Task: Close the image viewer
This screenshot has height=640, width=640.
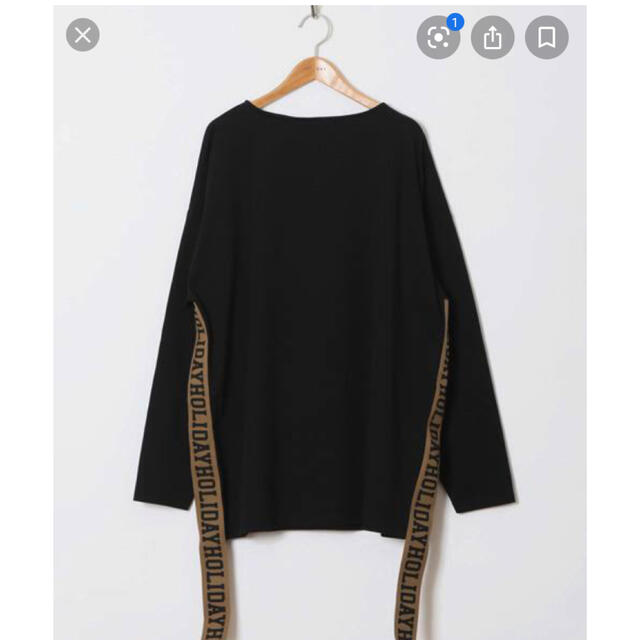Action: 83,37
